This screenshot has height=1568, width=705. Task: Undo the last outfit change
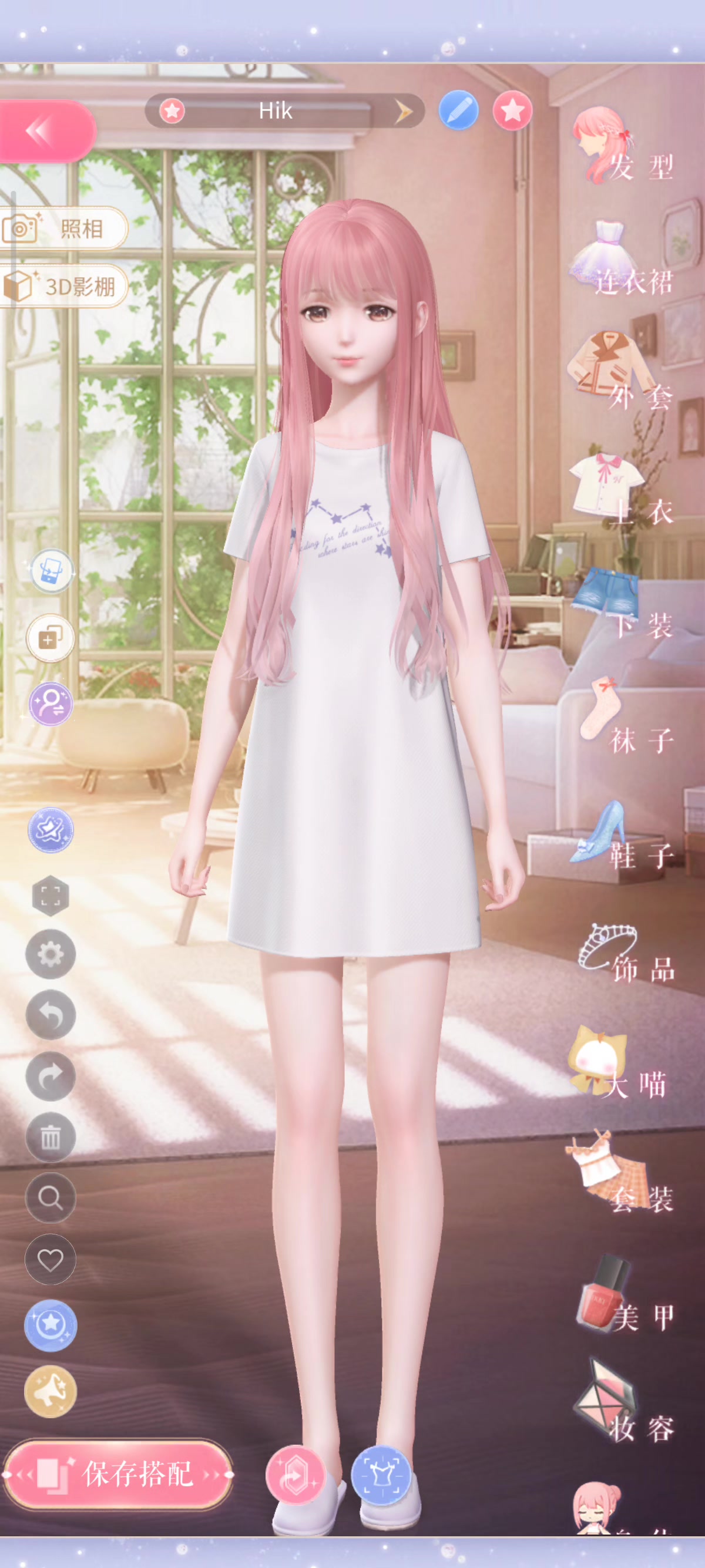[x=51, y=1015]
